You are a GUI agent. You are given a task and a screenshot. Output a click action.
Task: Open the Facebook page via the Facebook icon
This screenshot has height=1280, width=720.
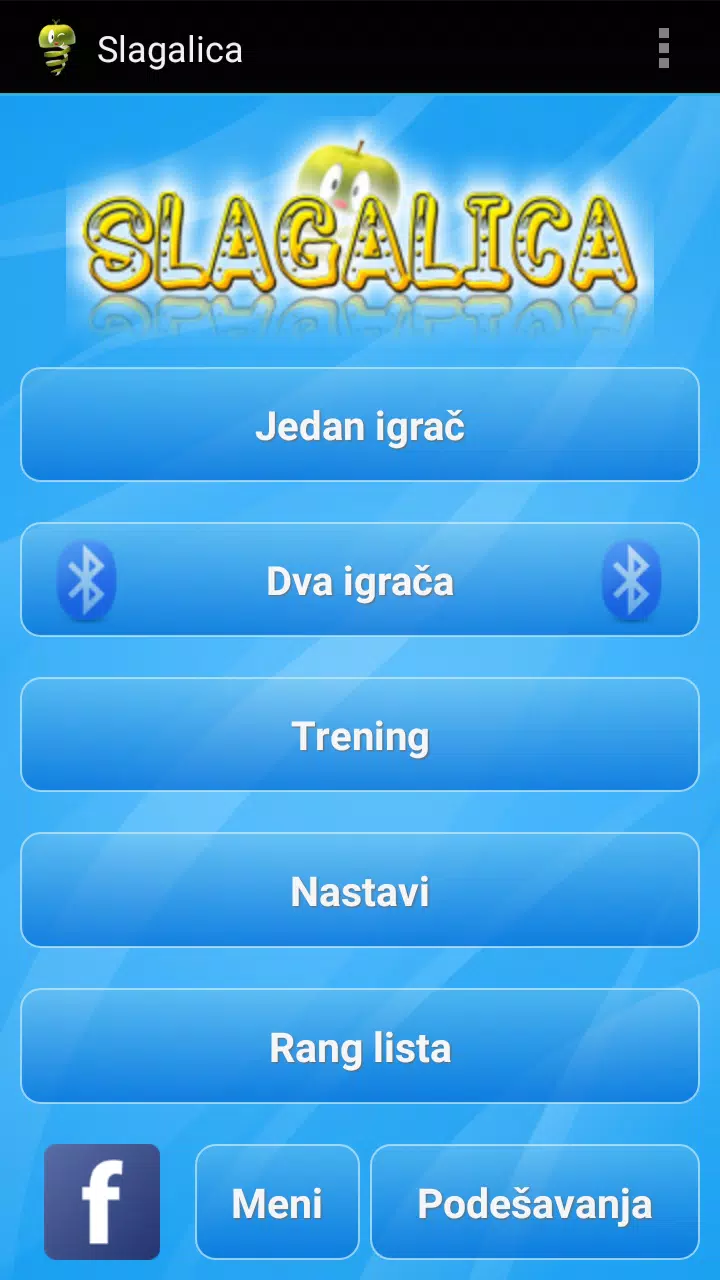[101, 1201]
